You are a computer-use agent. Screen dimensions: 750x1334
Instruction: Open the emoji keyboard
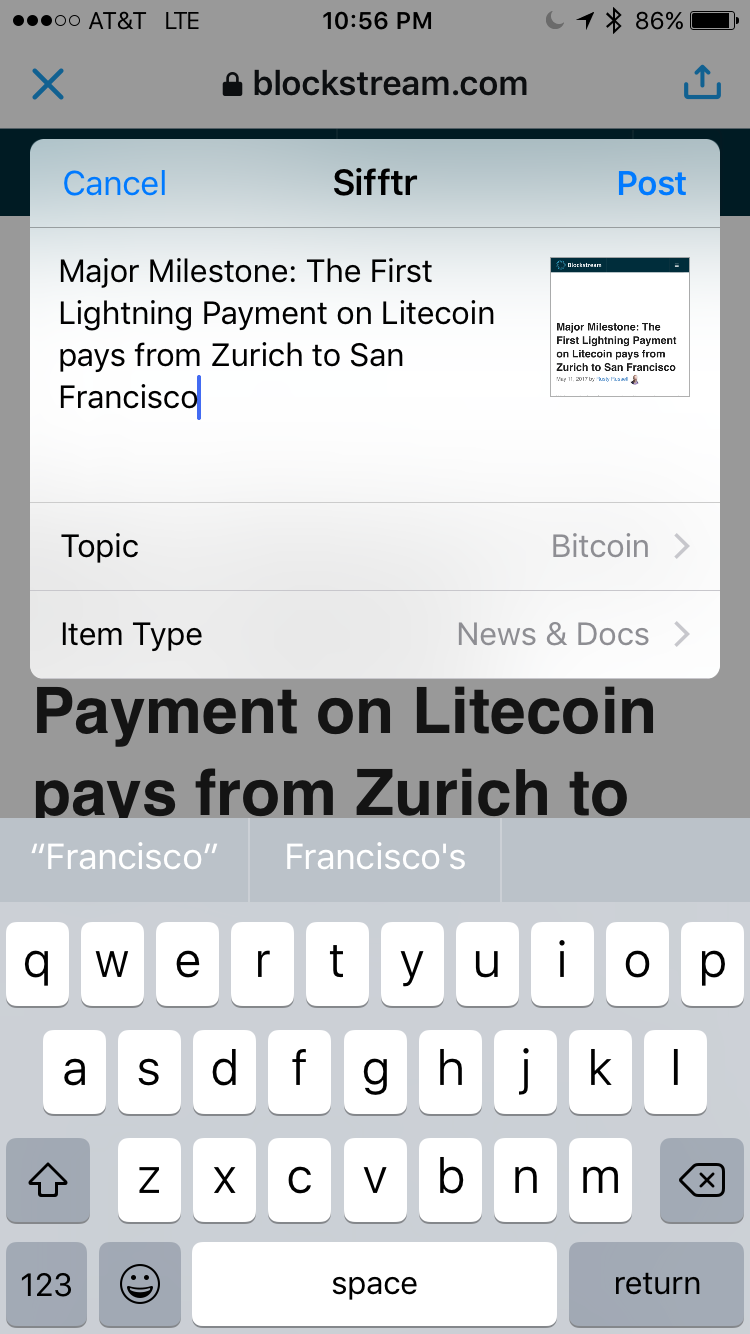pyautogui.click(x=140, y=1284)
